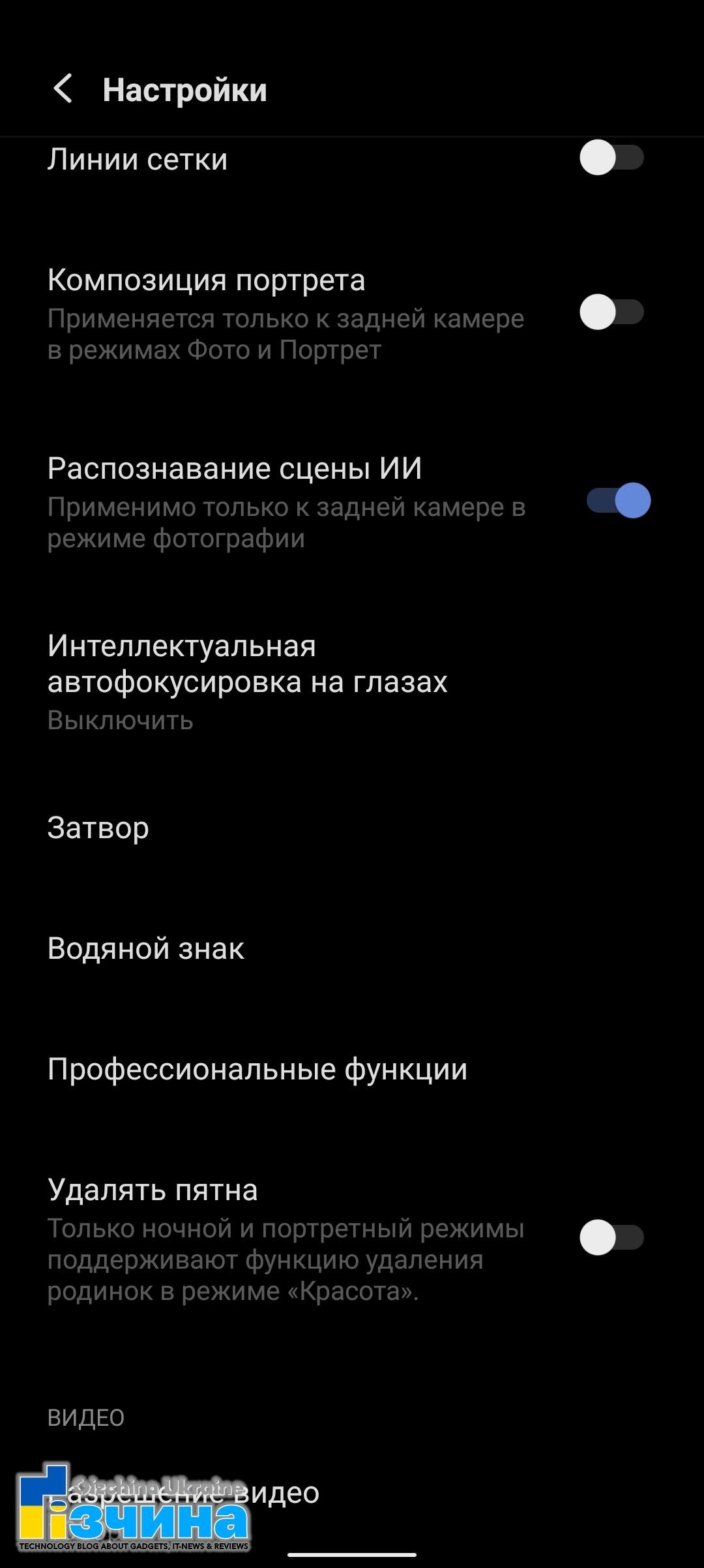The width and height of the screenshot is (704, 1568).
Task: Open Интеллектуальная автофокусировка на глазах
Action: coord(352,682)
